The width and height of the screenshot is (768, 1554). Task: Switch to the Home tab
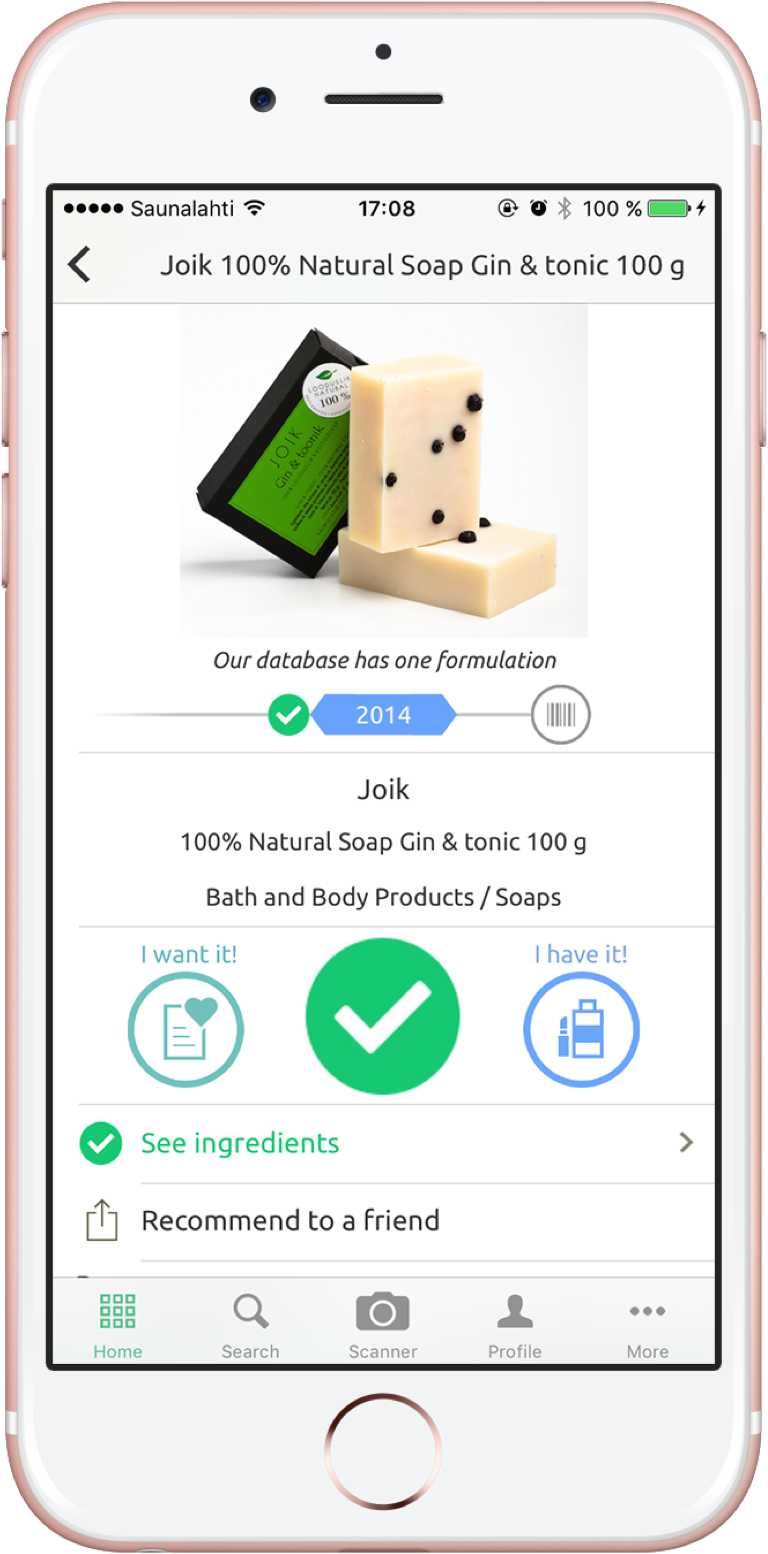click(118, 1325)
